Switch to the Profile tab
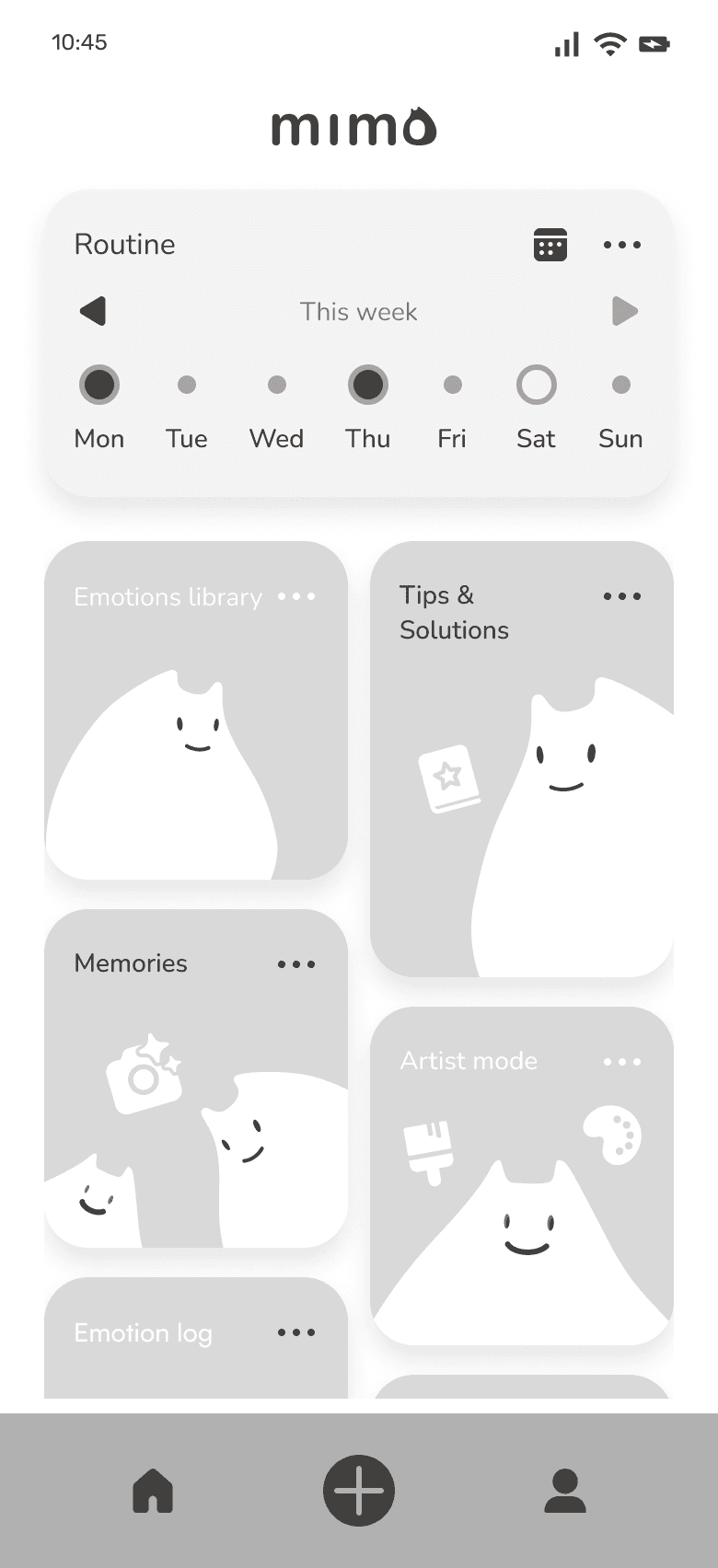The image size is (718, 1568). (565, 1491)
